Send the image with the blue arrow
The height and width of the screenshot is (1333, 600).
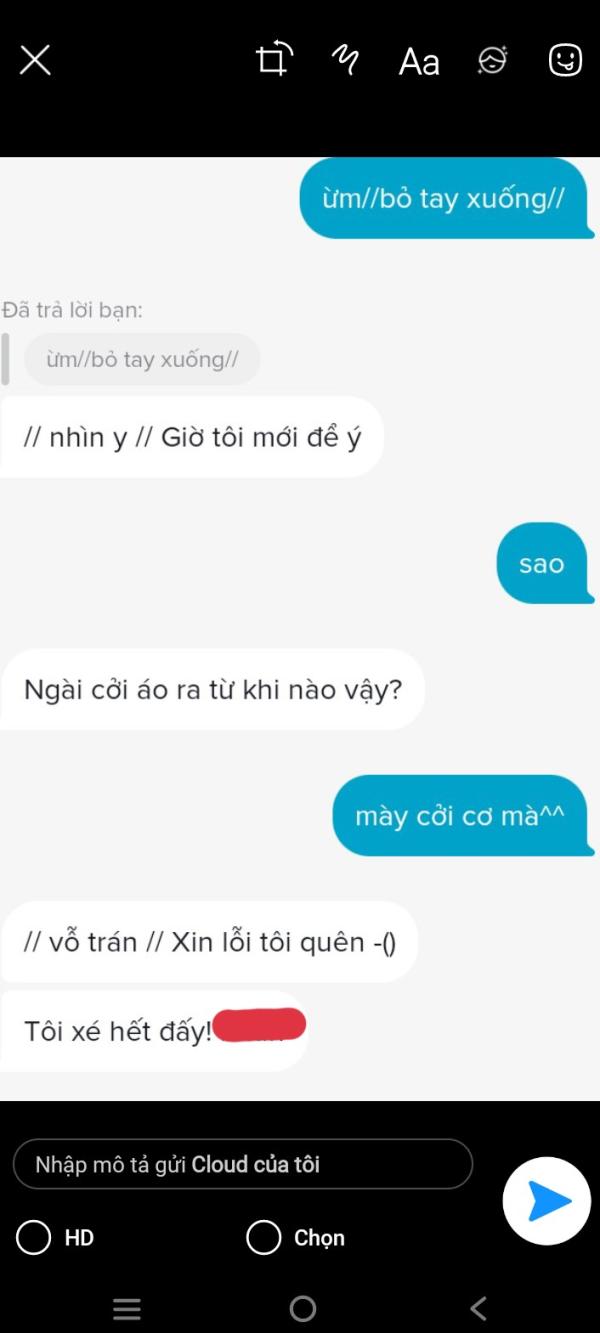coord(547,1200)
